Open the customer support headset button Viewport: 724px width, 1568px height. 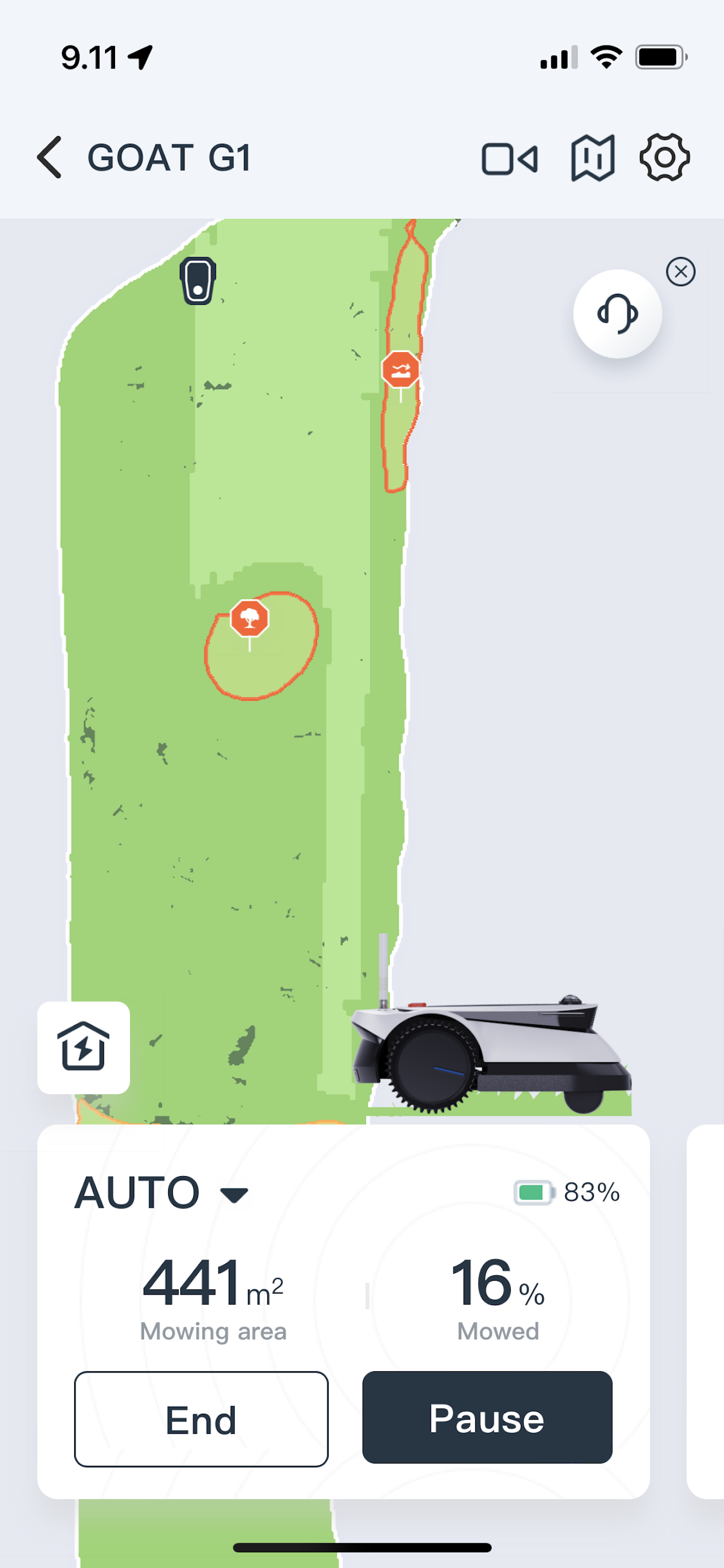(x=618, y=314)
